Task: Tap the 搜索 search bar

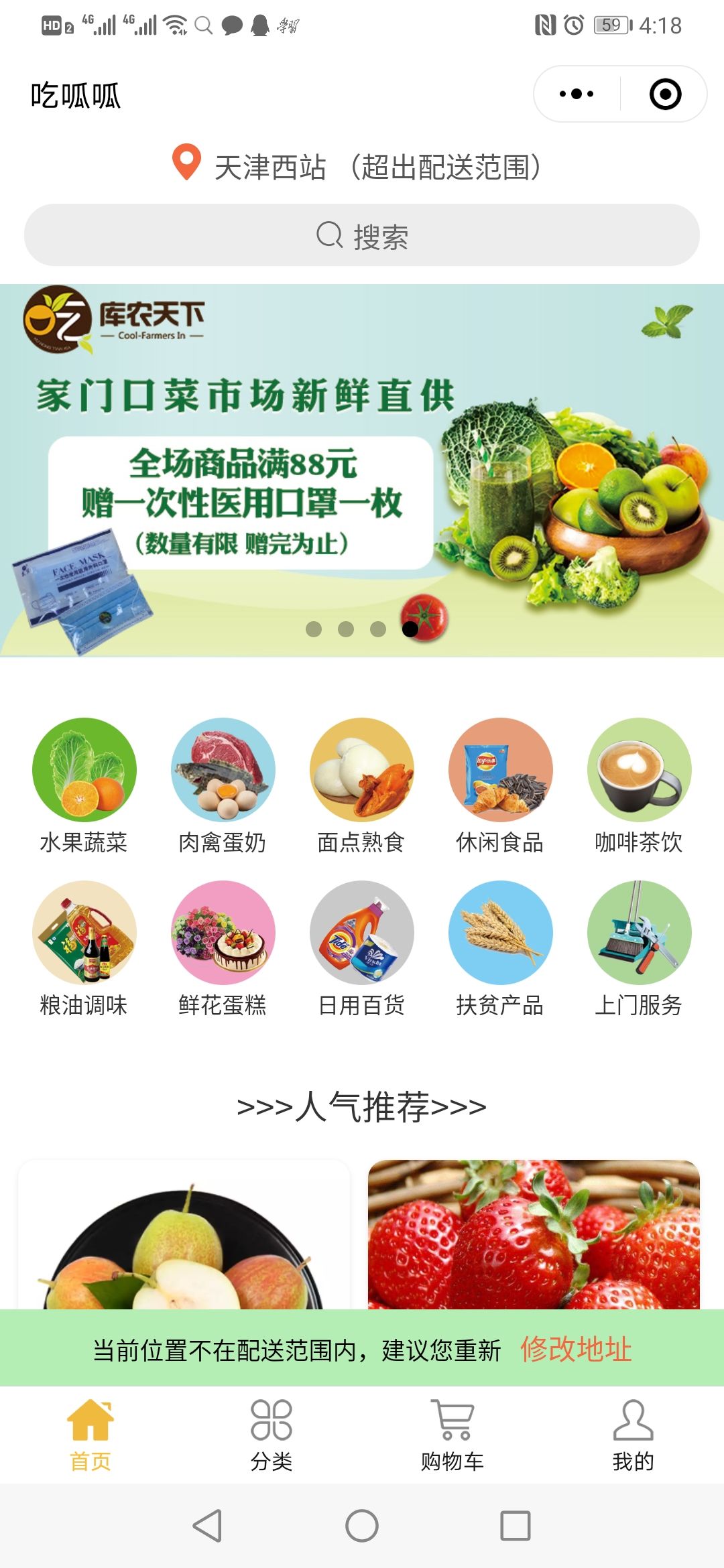Action: (x=362, y=238)
